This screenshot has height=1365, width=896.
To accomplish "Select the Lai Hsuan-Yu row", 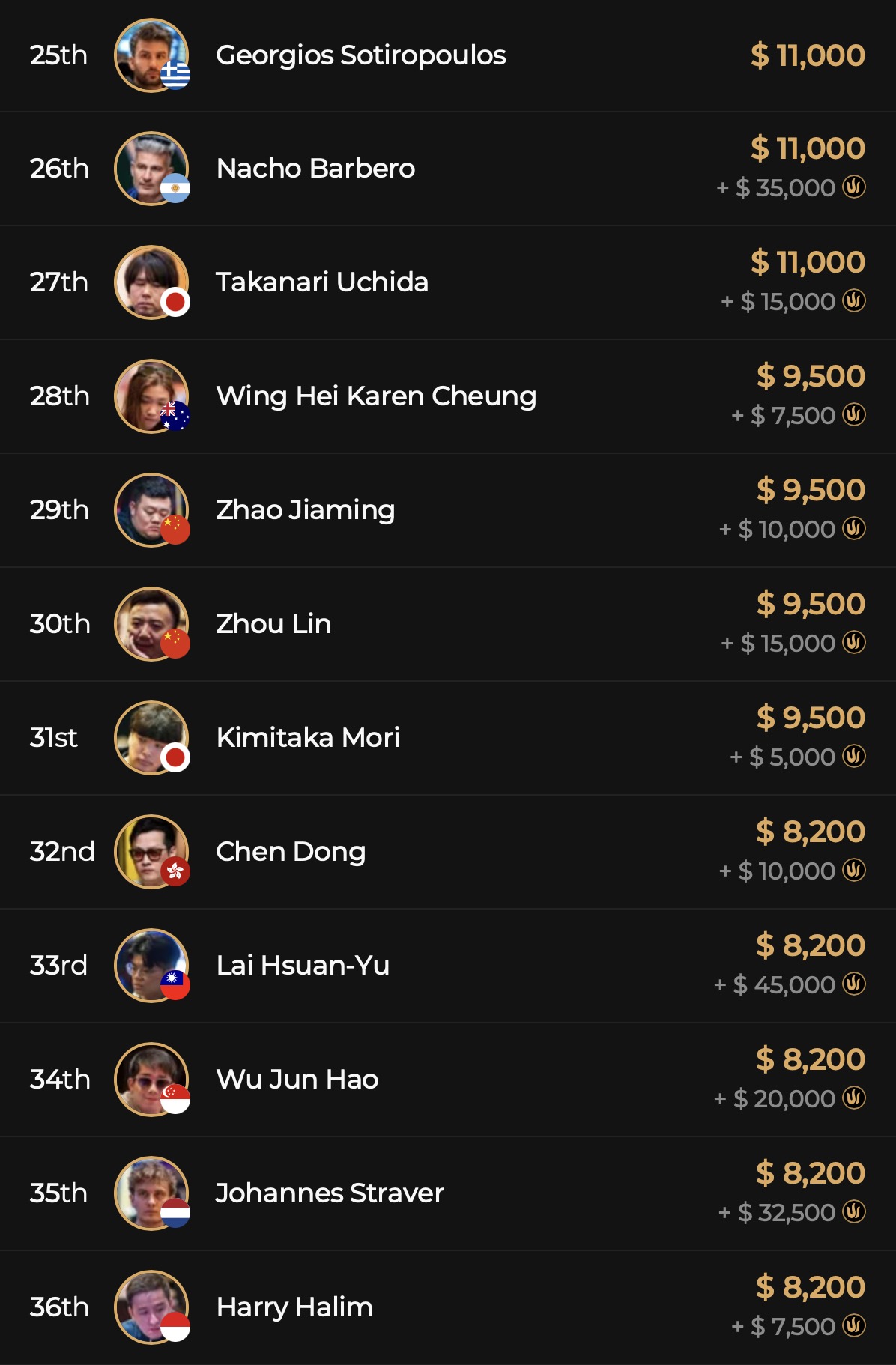I will [x=303, y=966].
